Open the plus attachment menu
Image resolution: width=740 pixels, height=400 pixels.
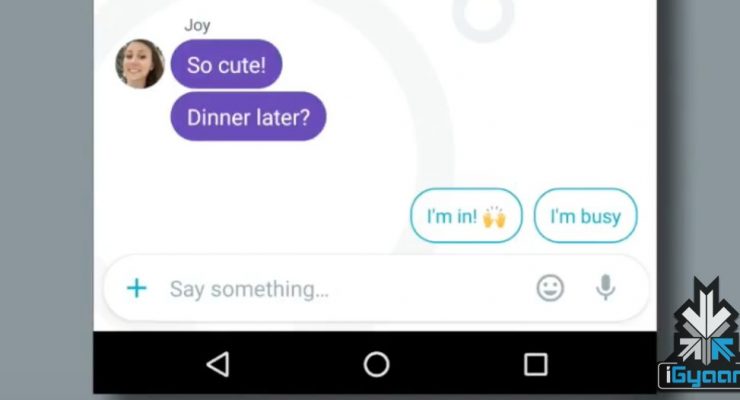coord(136,289)
